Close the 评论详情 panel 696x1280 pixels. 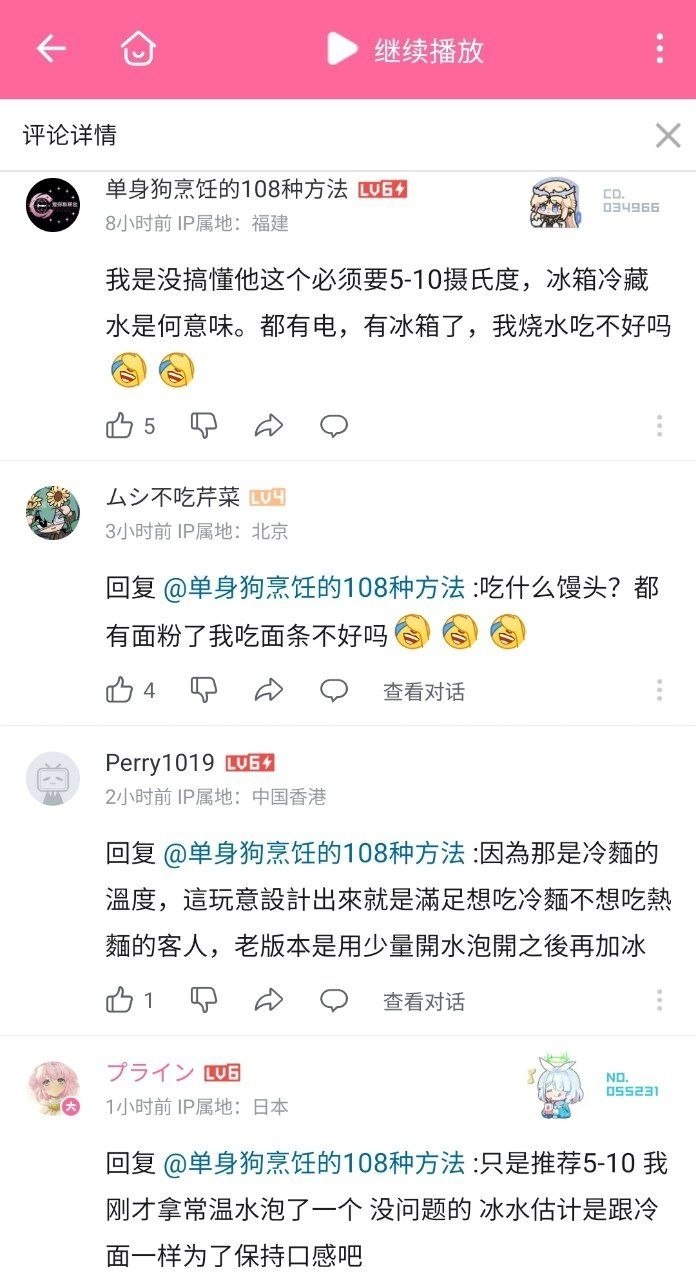[667, 136]
